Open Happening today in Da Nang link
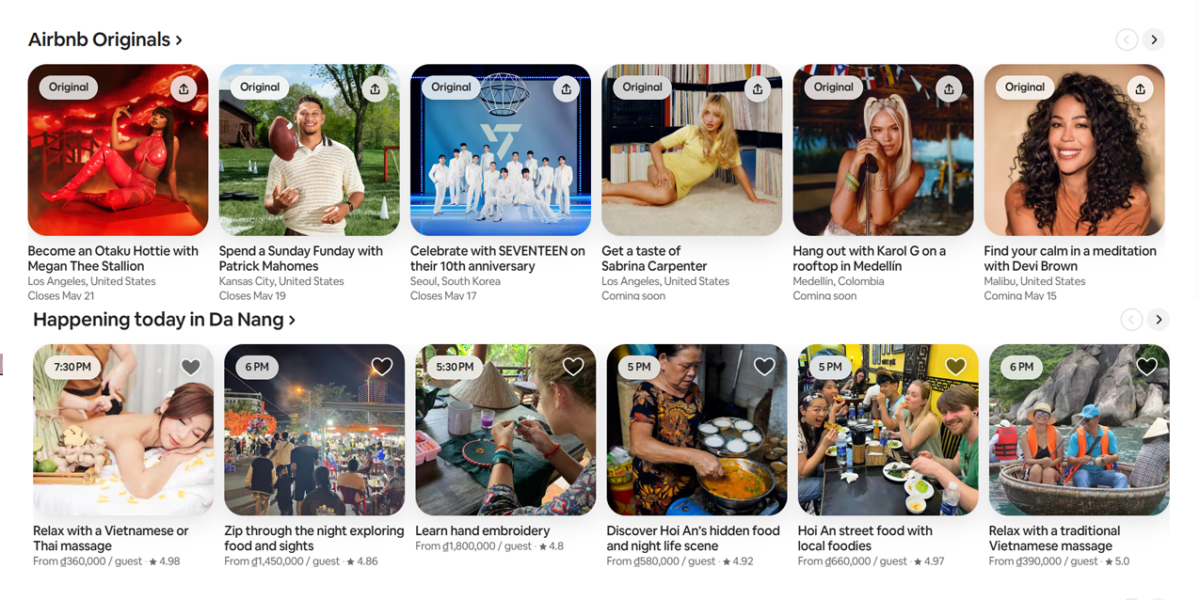 pyautogui.click(x=164, y=320)
